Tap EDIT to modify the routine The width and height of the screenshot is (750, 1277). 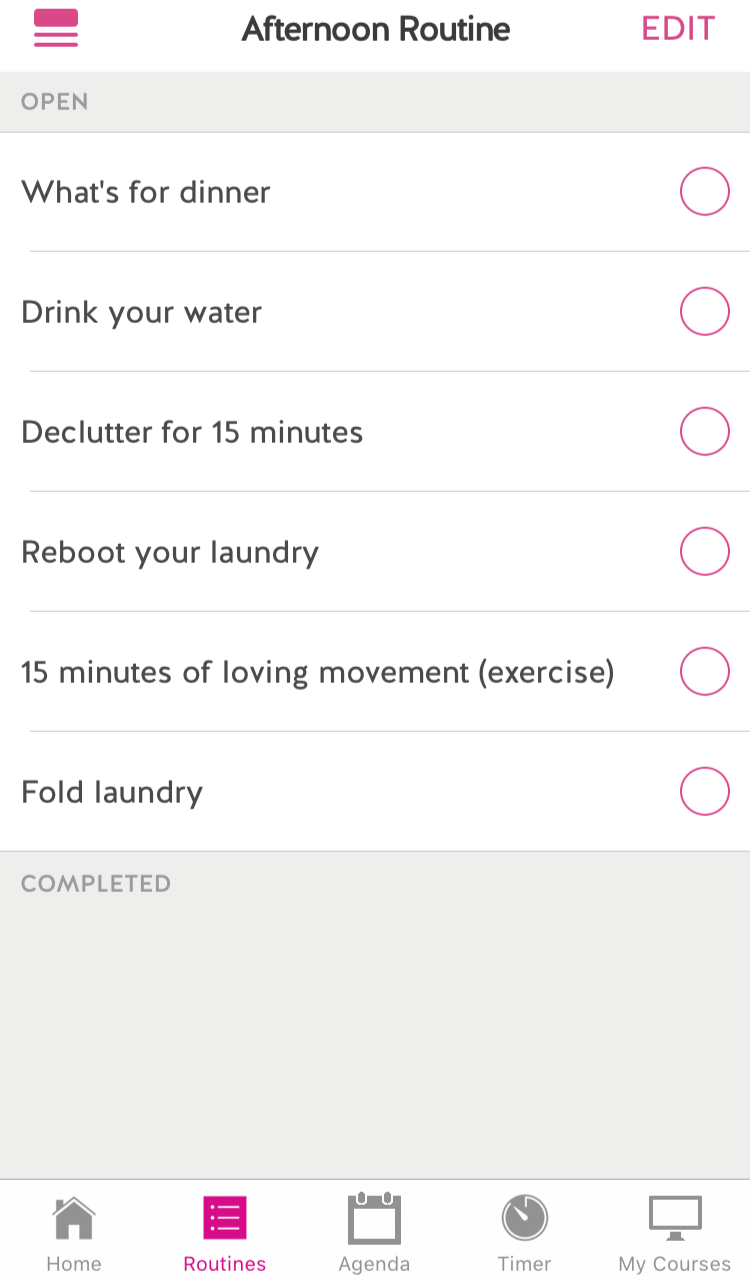[x=678, y=29]
